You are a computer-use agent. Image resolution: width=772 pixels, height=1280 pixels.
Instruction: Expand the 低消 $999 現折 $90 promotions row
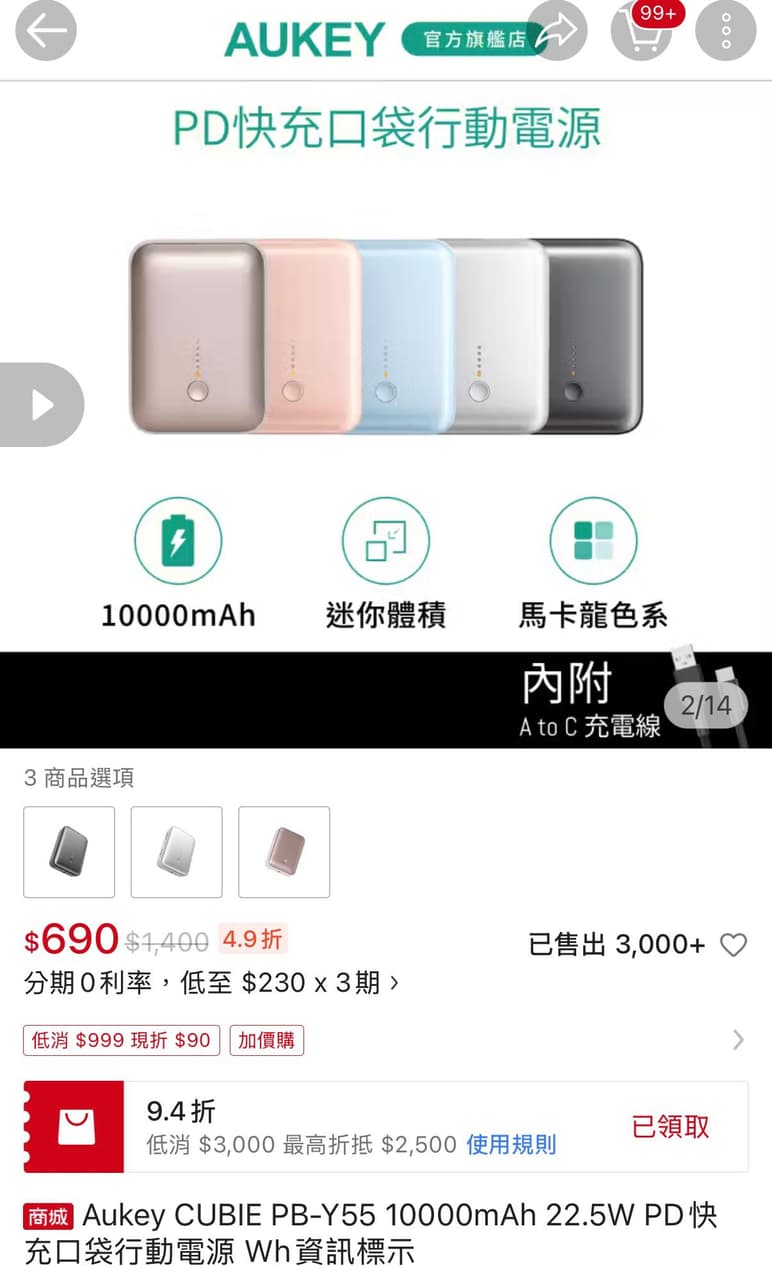coord(386,1040)
